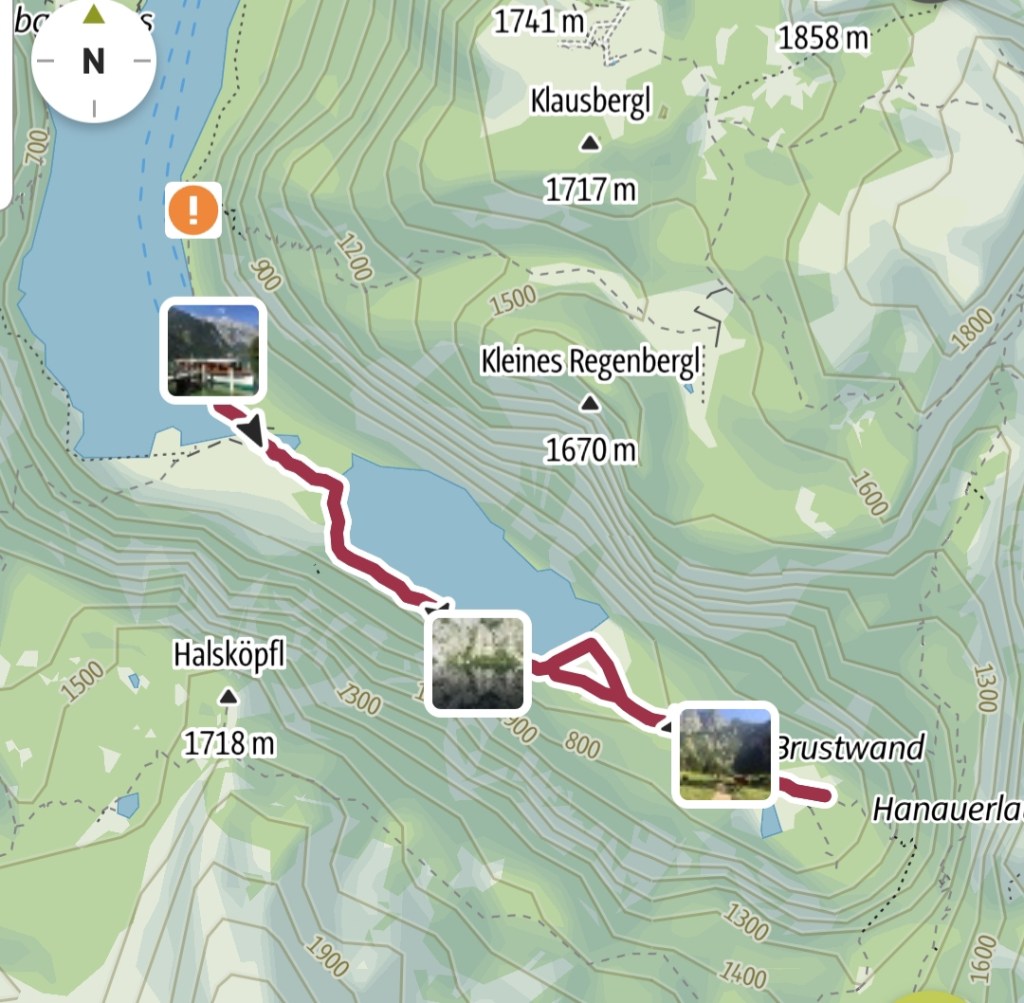Viewport: 1024px width, 1003px height.
Task: View the rock wall reflection photo marker
Action: pyautogui.click(x=477, y=662)
